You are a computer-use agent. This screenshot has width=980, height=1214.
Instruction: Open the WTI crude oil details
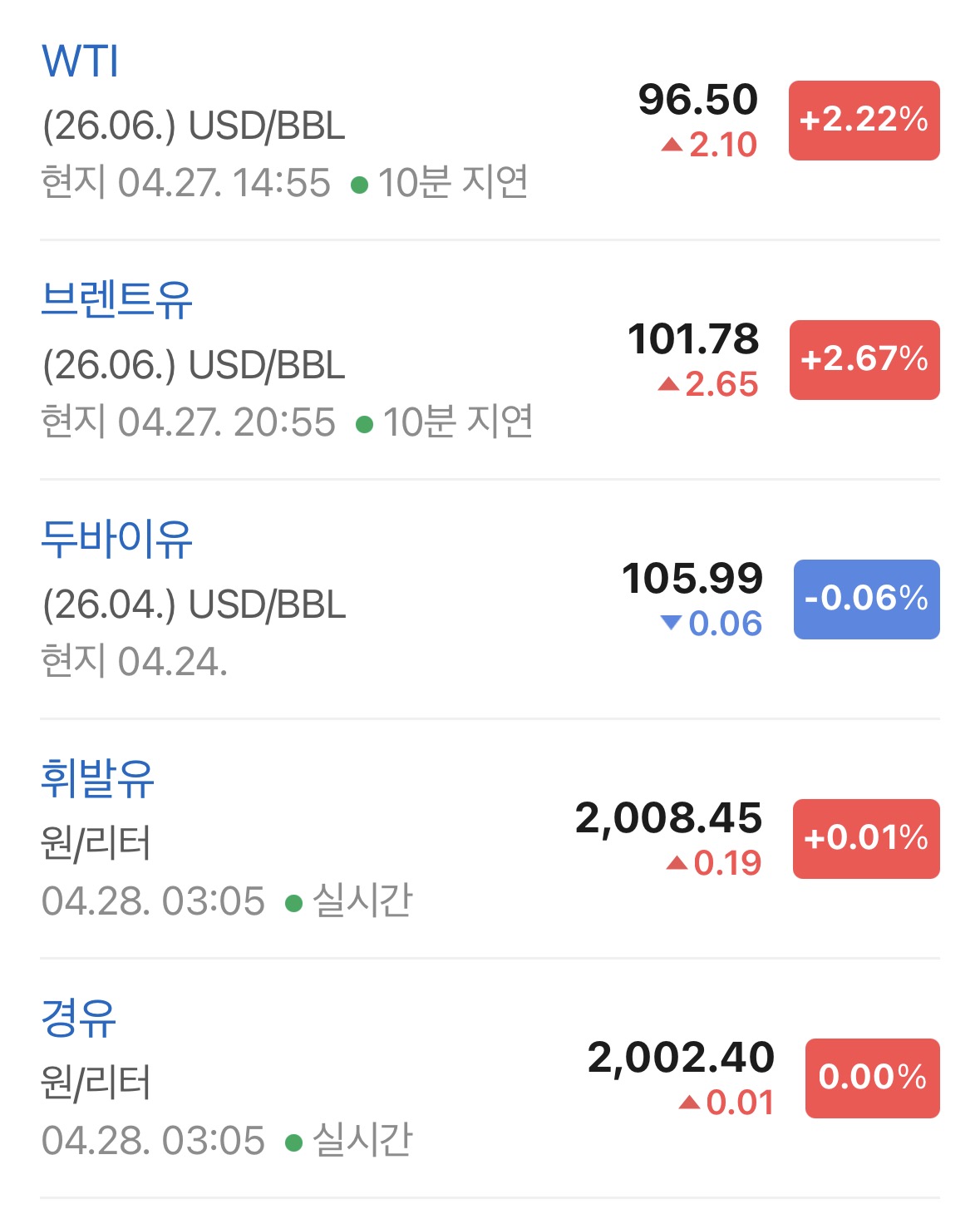coord(81,61)
